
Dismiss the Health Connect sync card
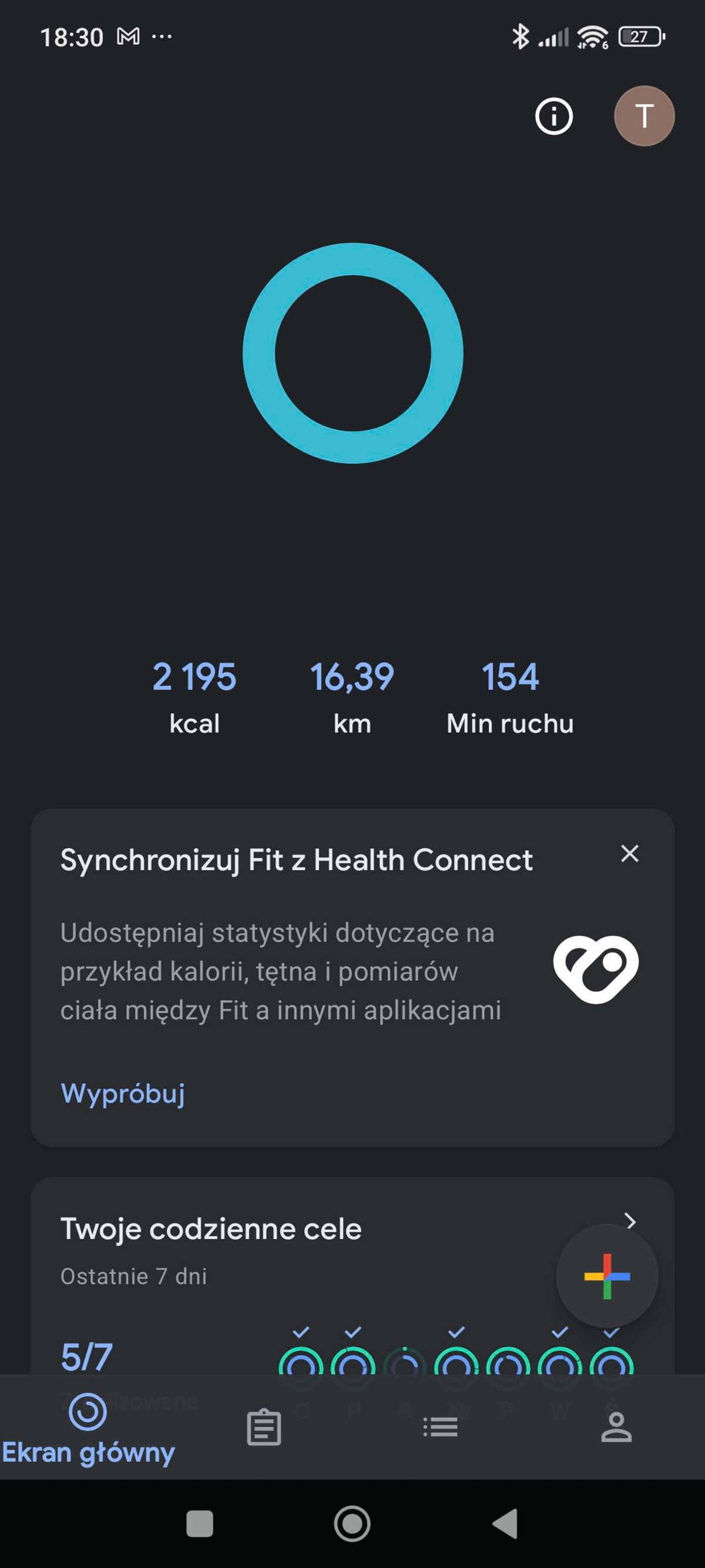point(630,853)
